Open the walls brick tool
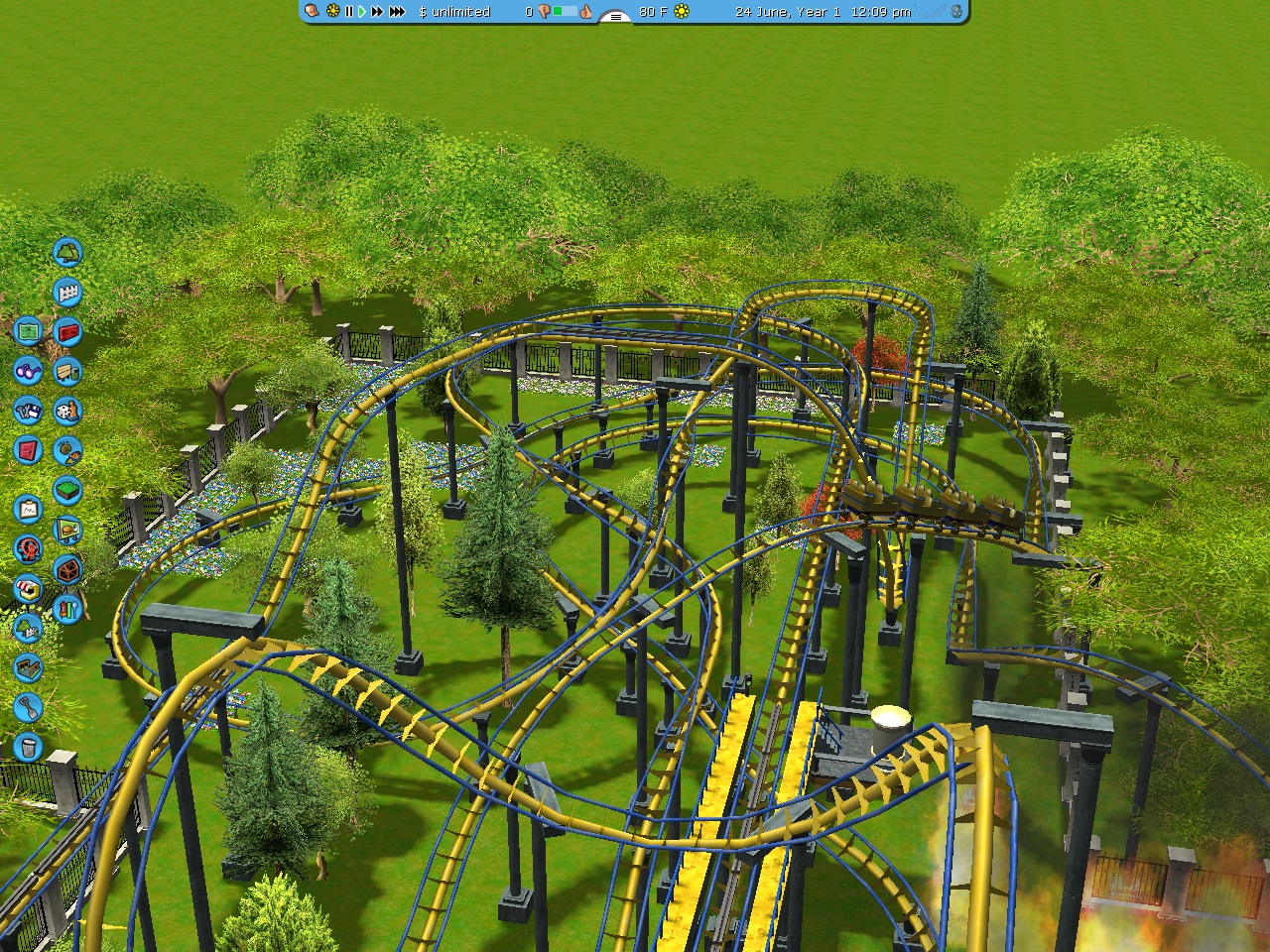Image resolution: width=1270 pixels, height=952 pixels. coord(67,331)
